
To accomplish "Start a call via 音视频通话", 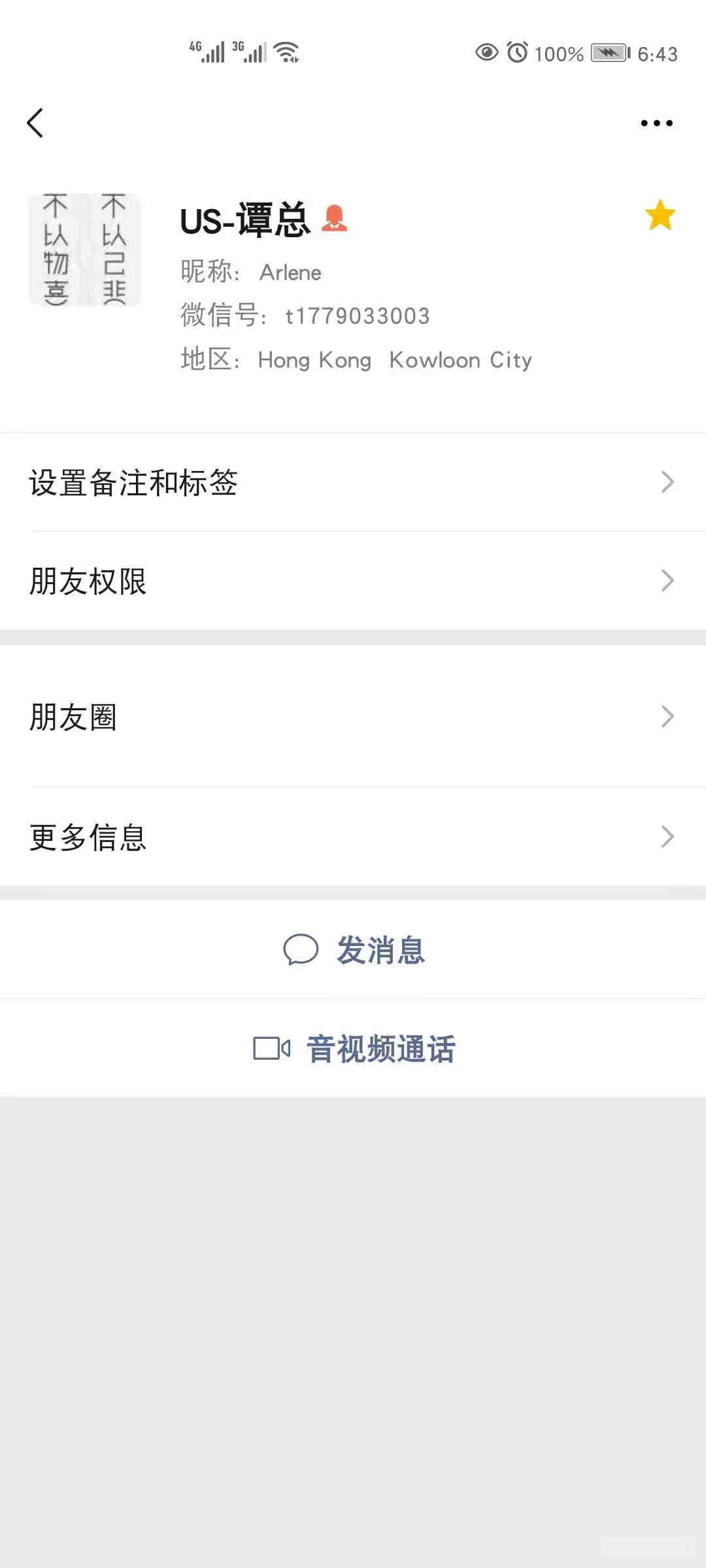I will click(354, 1049).
